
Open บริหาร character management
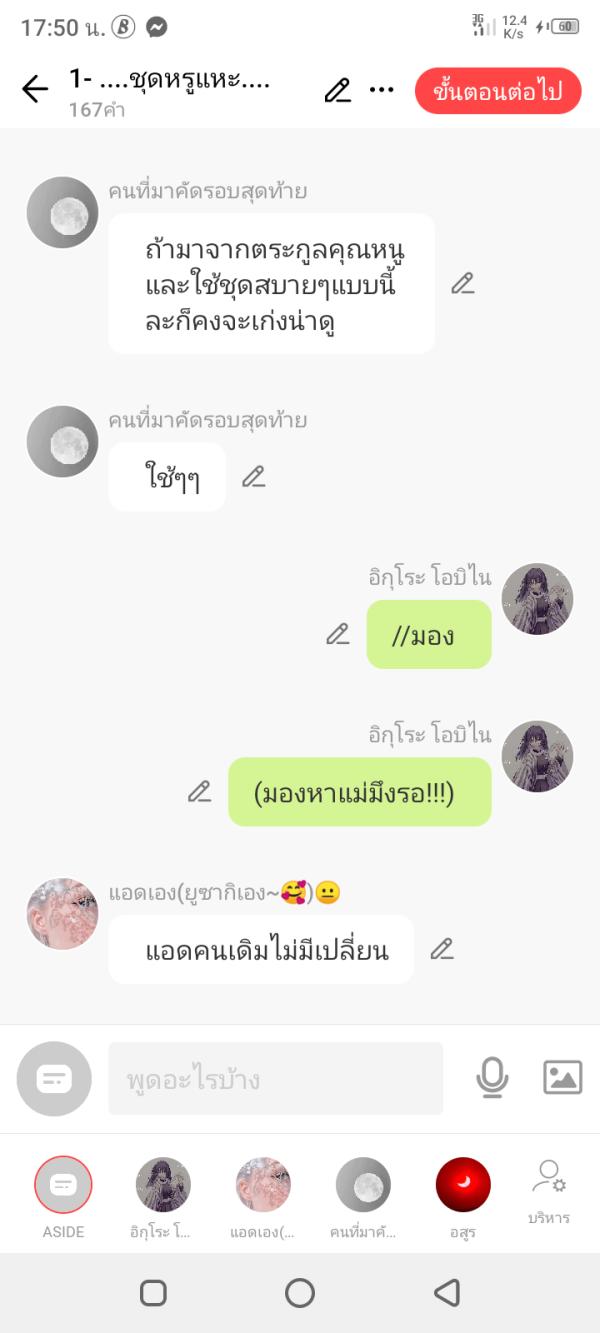pyautogui.click(x=549, y=1190)
